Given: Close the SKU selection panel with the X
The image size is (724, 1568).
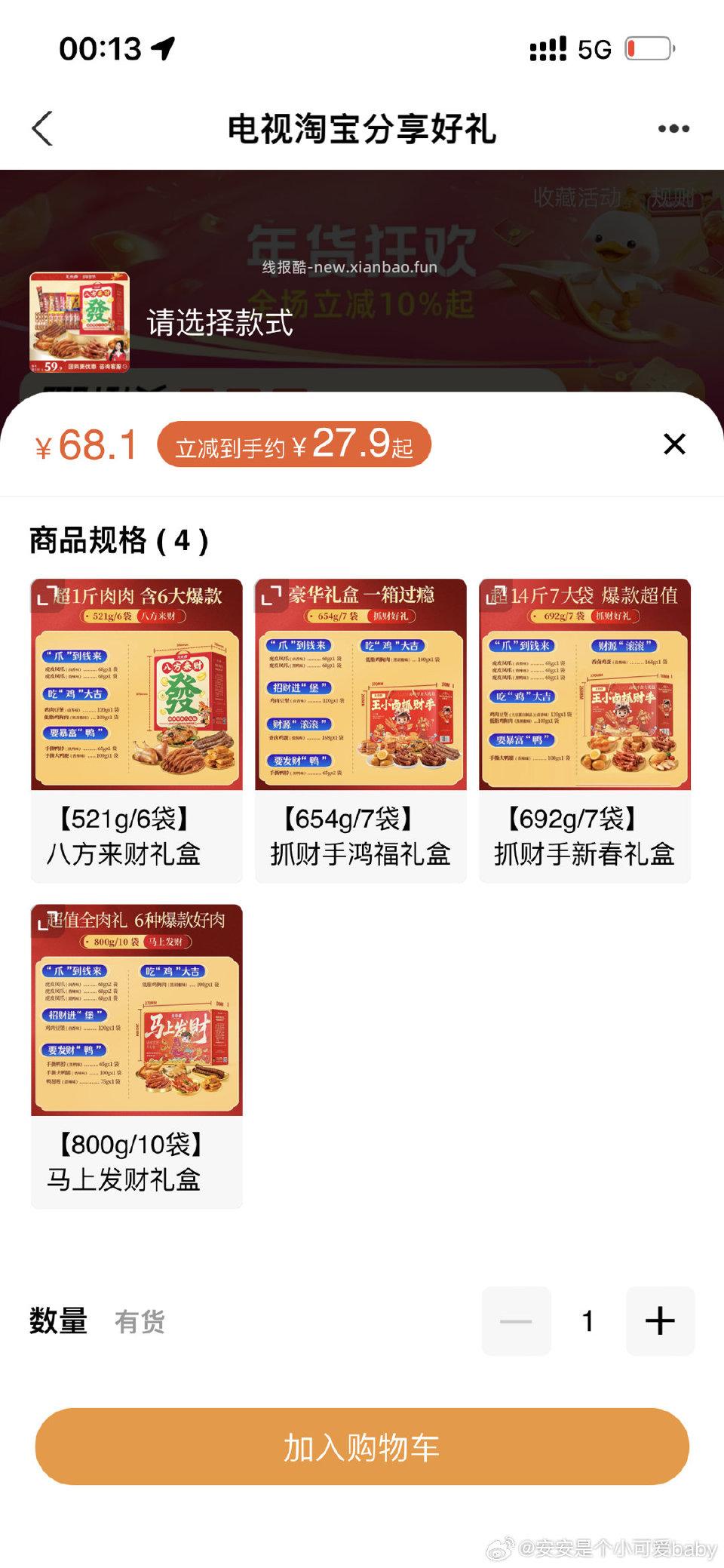Looking at the screenshot, I should (x=675, y=444).
